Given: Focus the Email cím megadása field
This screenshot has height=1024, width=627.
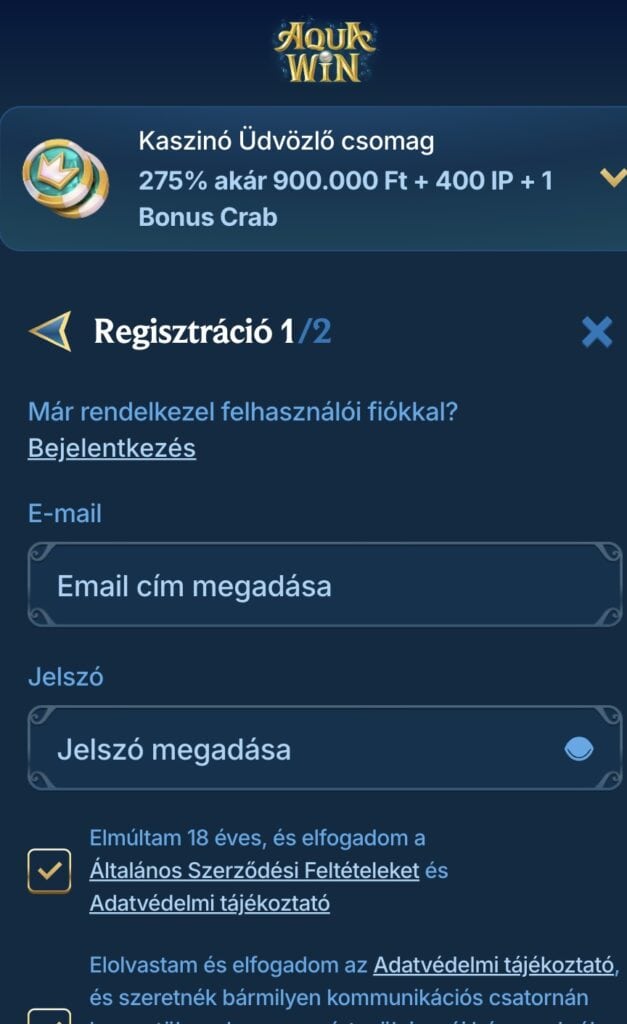Looking at the screenshot, I should 325,586.
